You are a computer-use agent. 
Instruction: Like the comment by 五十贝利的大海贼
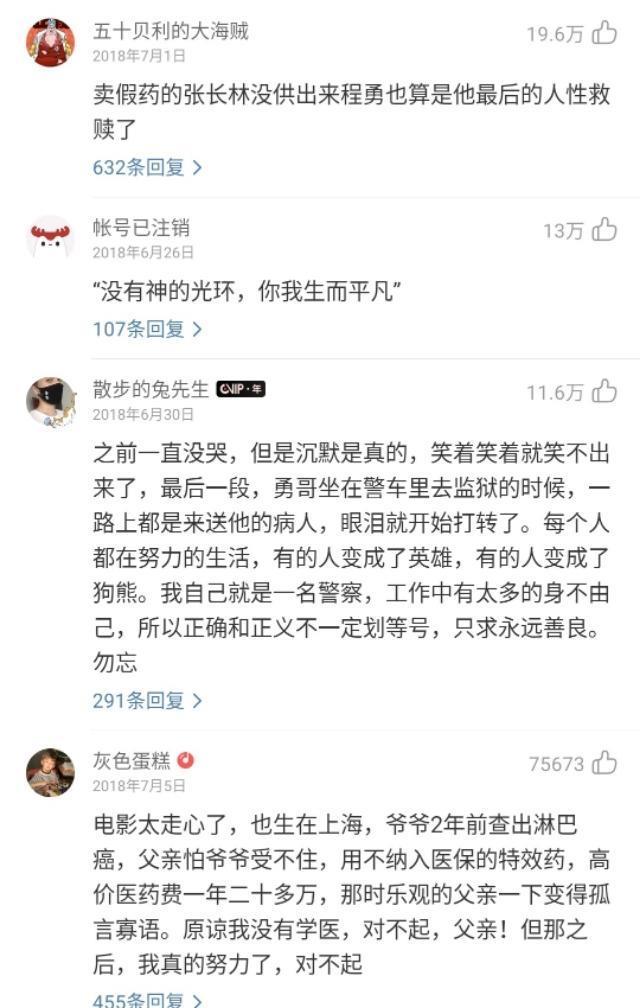604,34
